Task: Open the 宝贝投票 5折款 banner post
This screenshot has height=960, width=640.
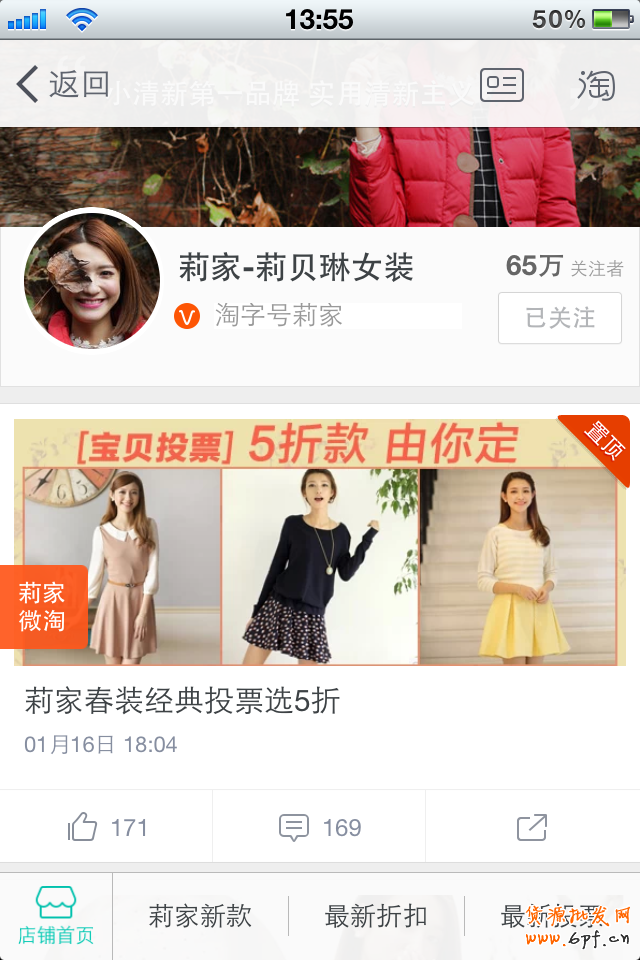Action: point(320,542)
